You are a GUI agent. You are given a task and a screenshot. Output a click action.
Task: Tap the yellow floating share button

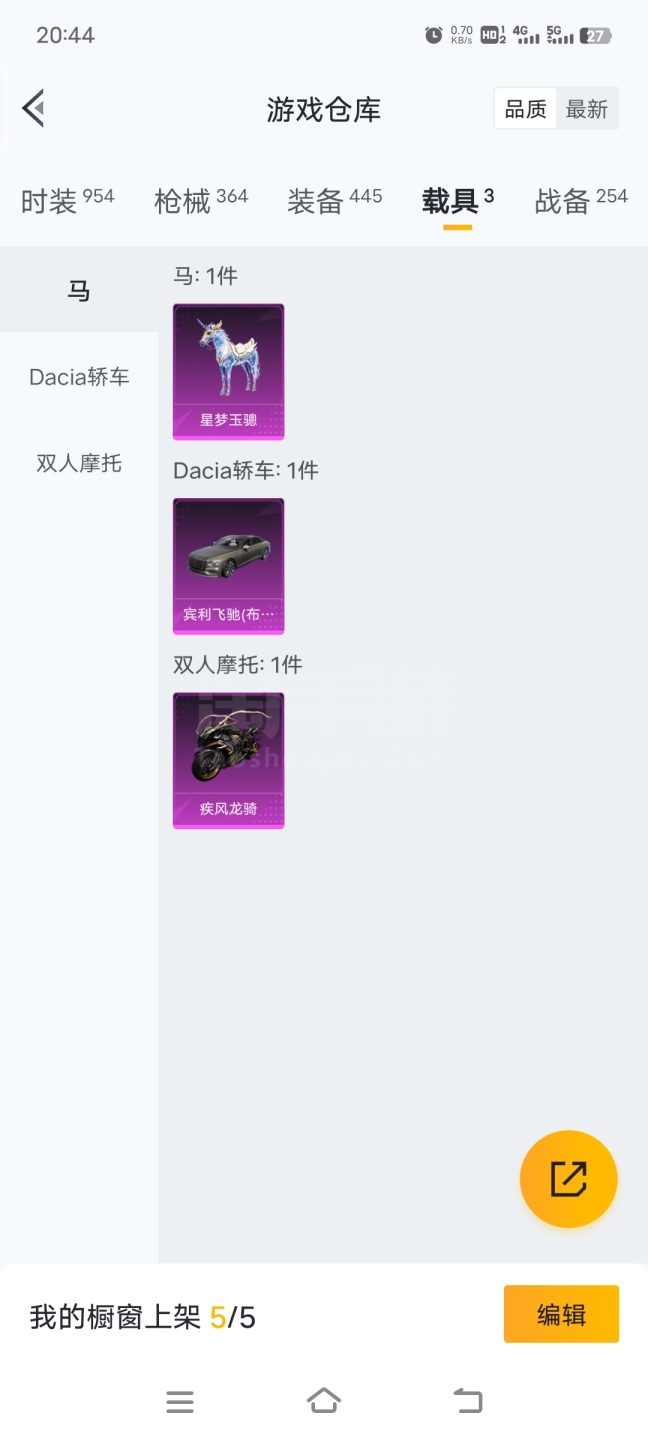point(568,1179)
